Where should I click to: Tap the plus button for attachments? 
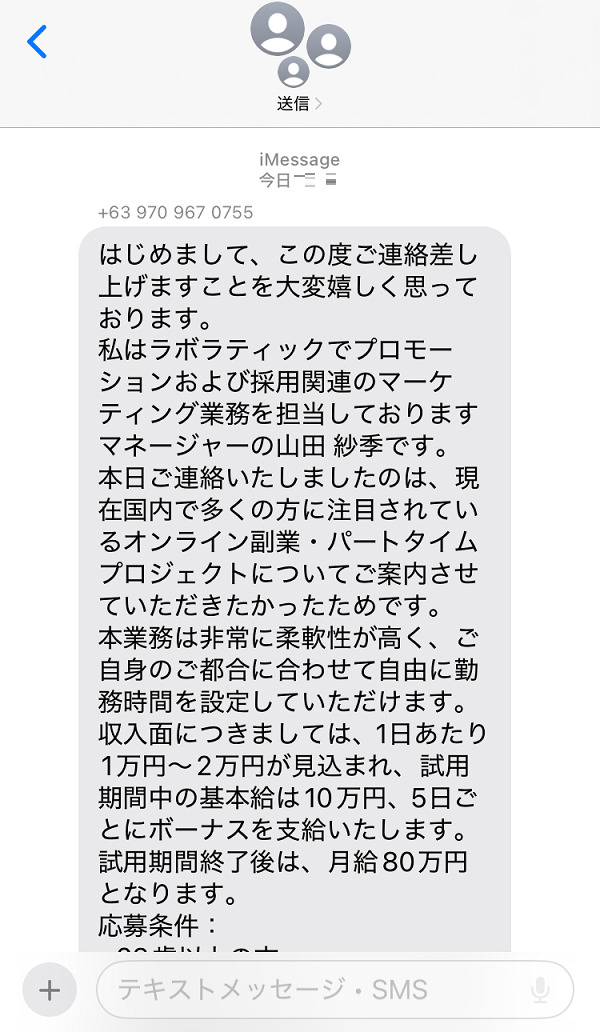pos(50,990)
